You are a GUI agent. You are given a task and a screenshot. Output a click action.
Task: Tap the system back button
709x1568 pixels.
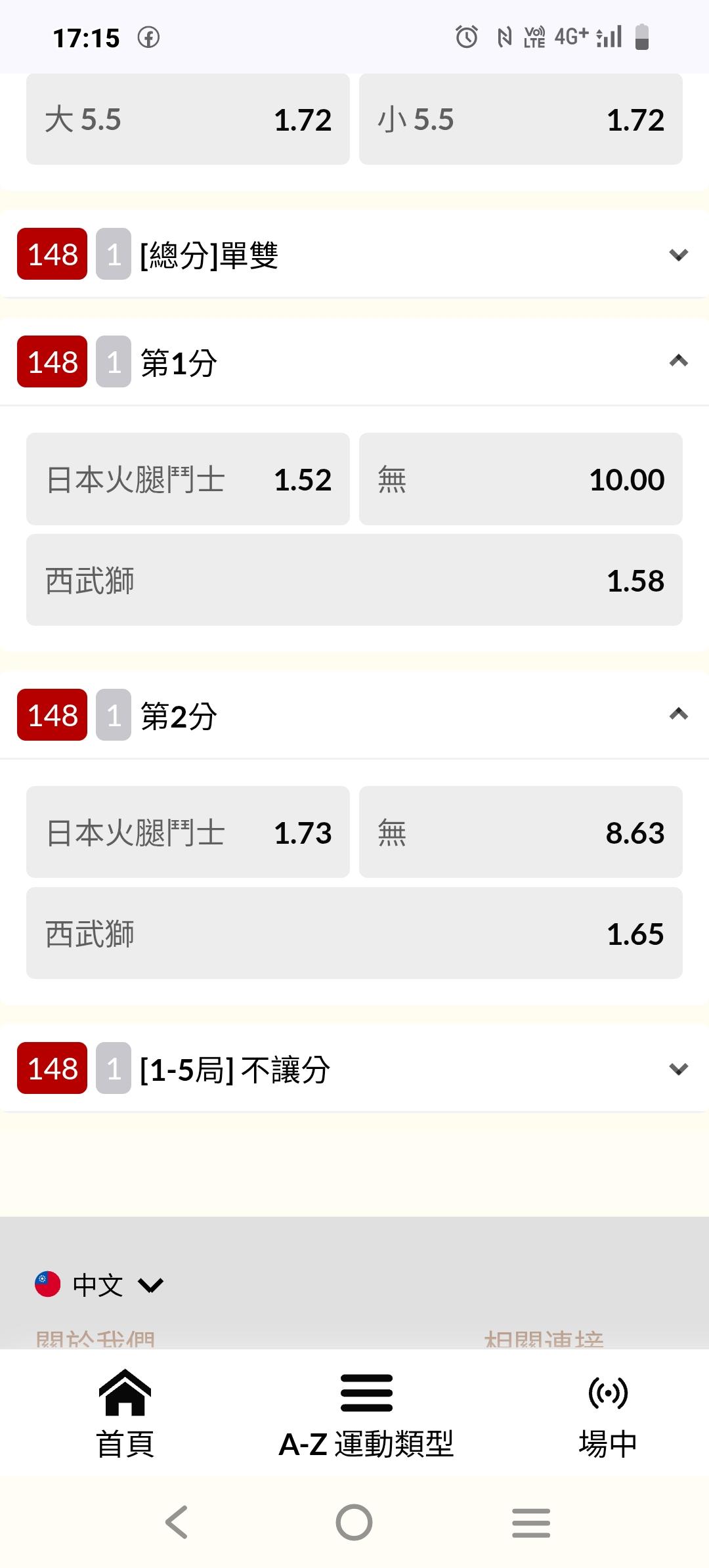pyautogui.click(x=177, y=1522)
